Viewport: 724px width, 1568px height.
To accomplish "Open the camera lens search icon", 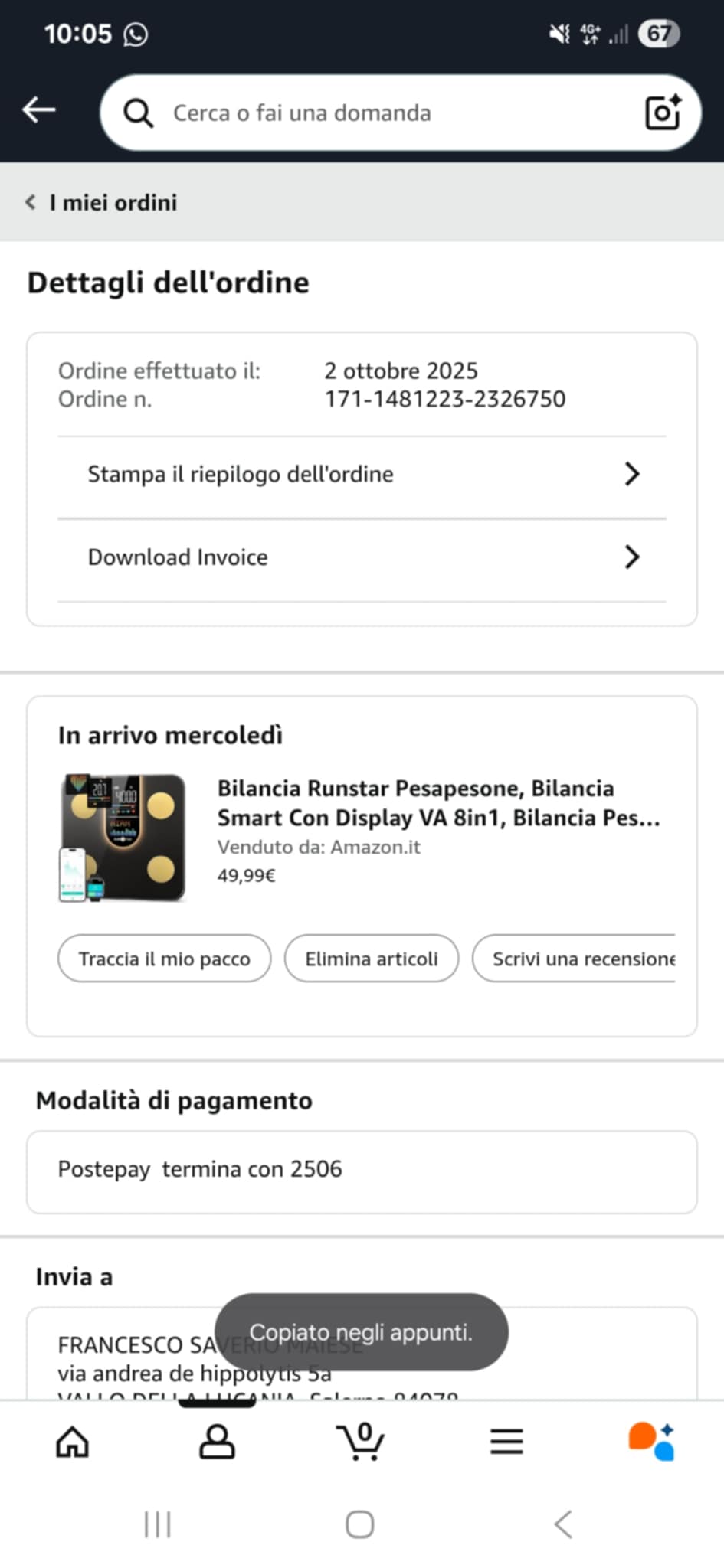I will click(x=663, y=113).
